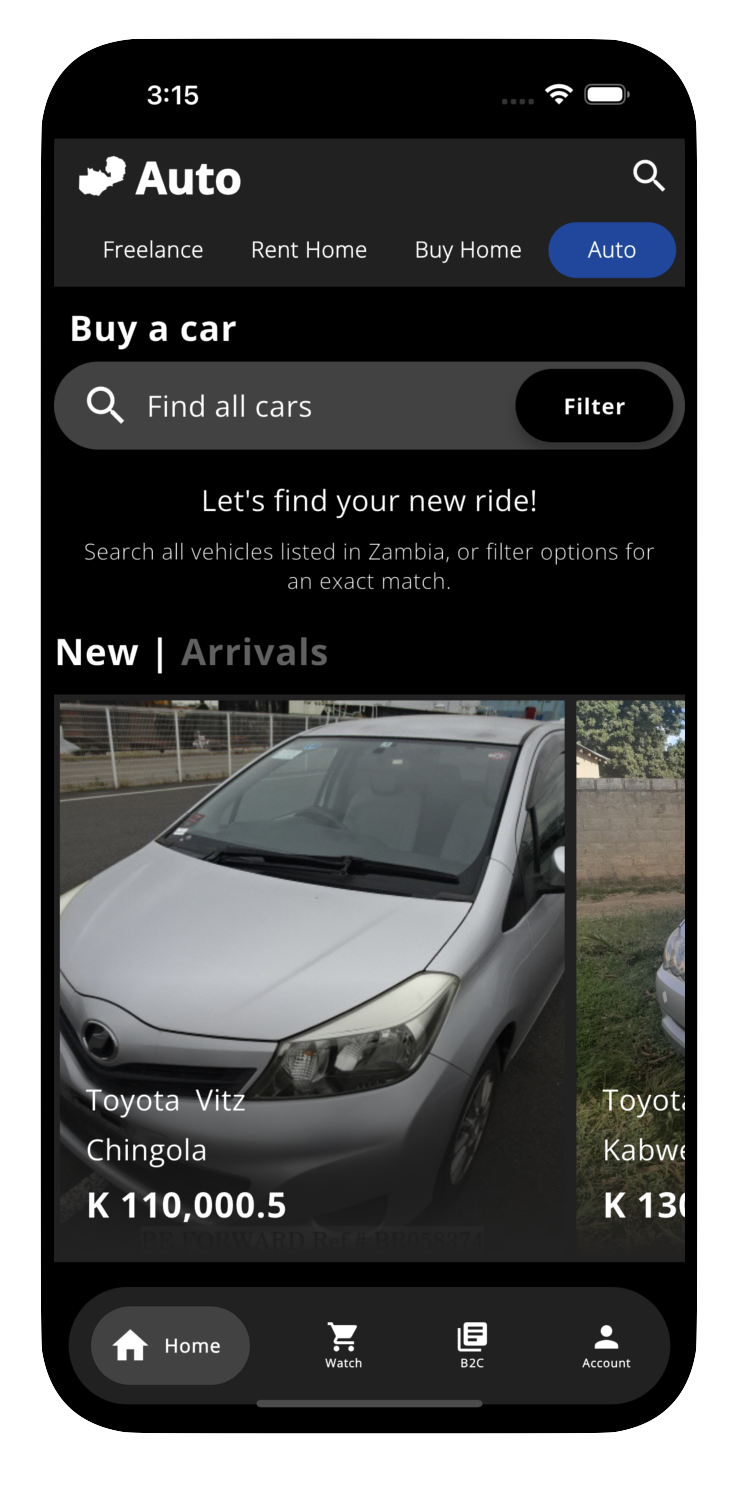
Task: Open the Toyota listing in Kabwe
Action: coord(632,978)
